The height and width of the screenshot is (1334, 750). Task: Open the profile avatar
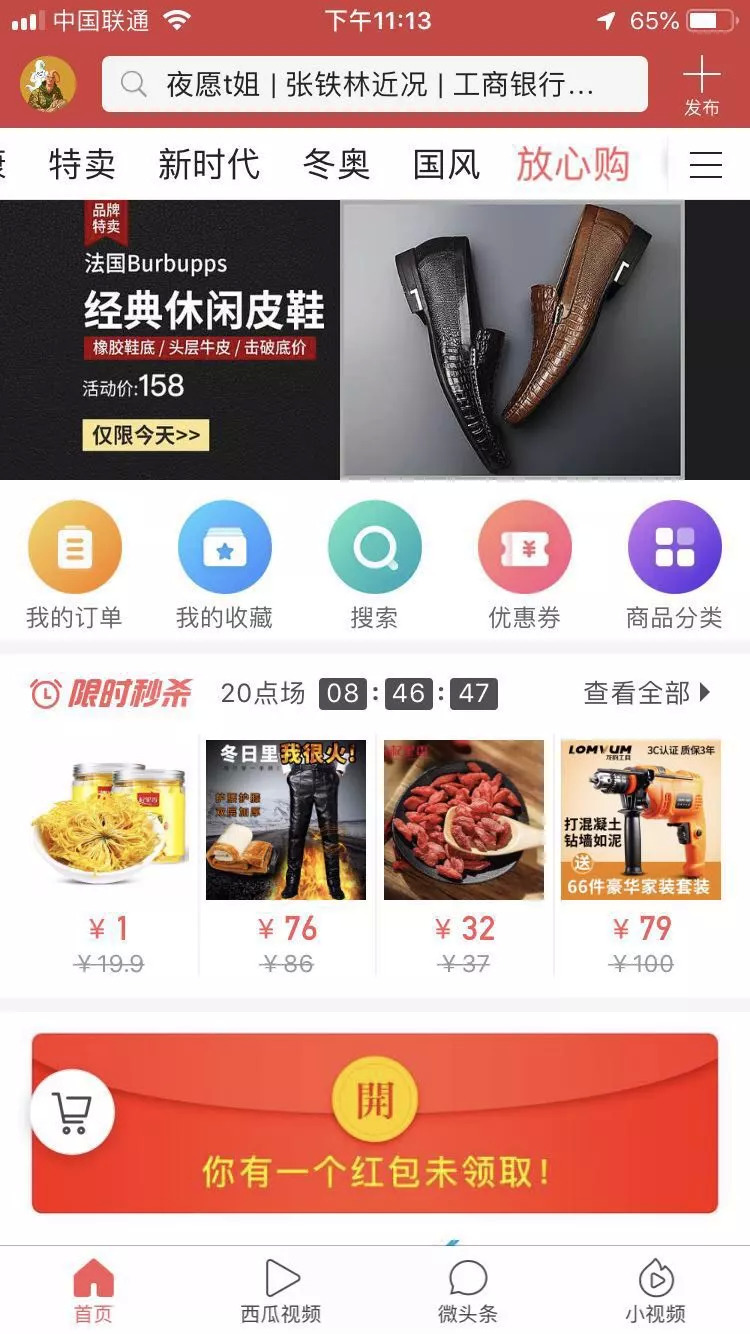pos(47,84)
